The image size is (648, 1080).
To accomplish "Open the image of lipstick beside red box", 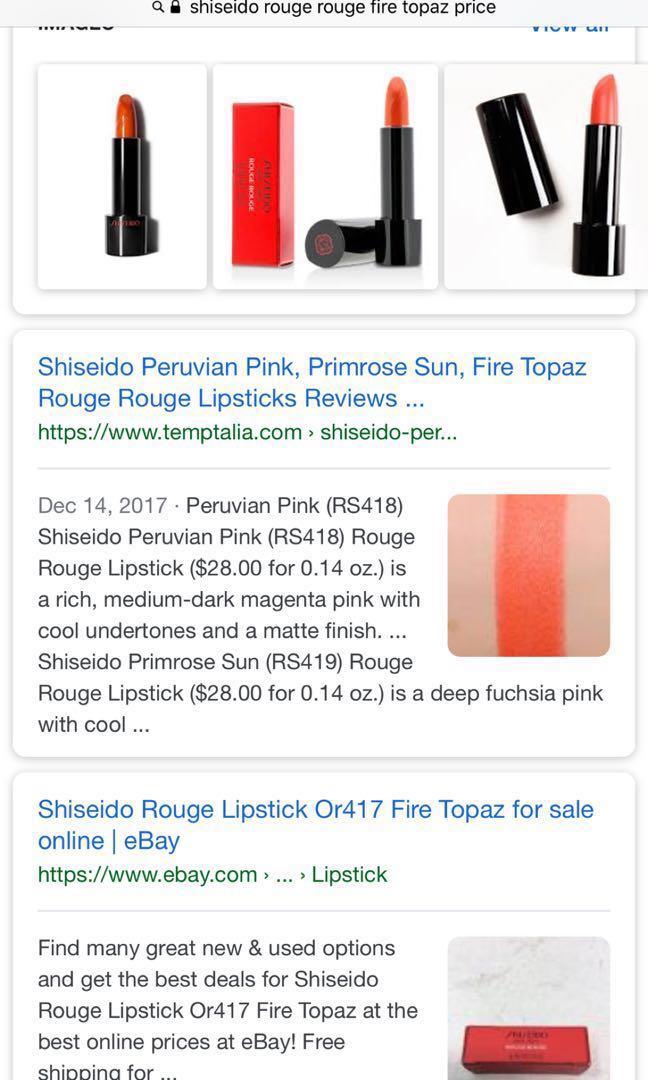I will (x=325, y=177).
